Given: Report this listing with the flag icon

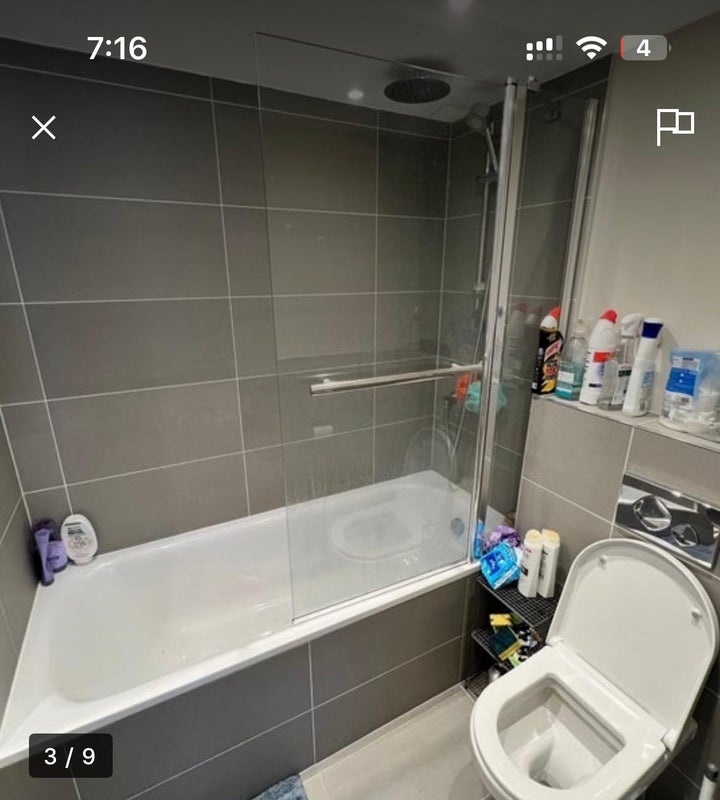Looking at the screenshot, I should click(675, 127).
